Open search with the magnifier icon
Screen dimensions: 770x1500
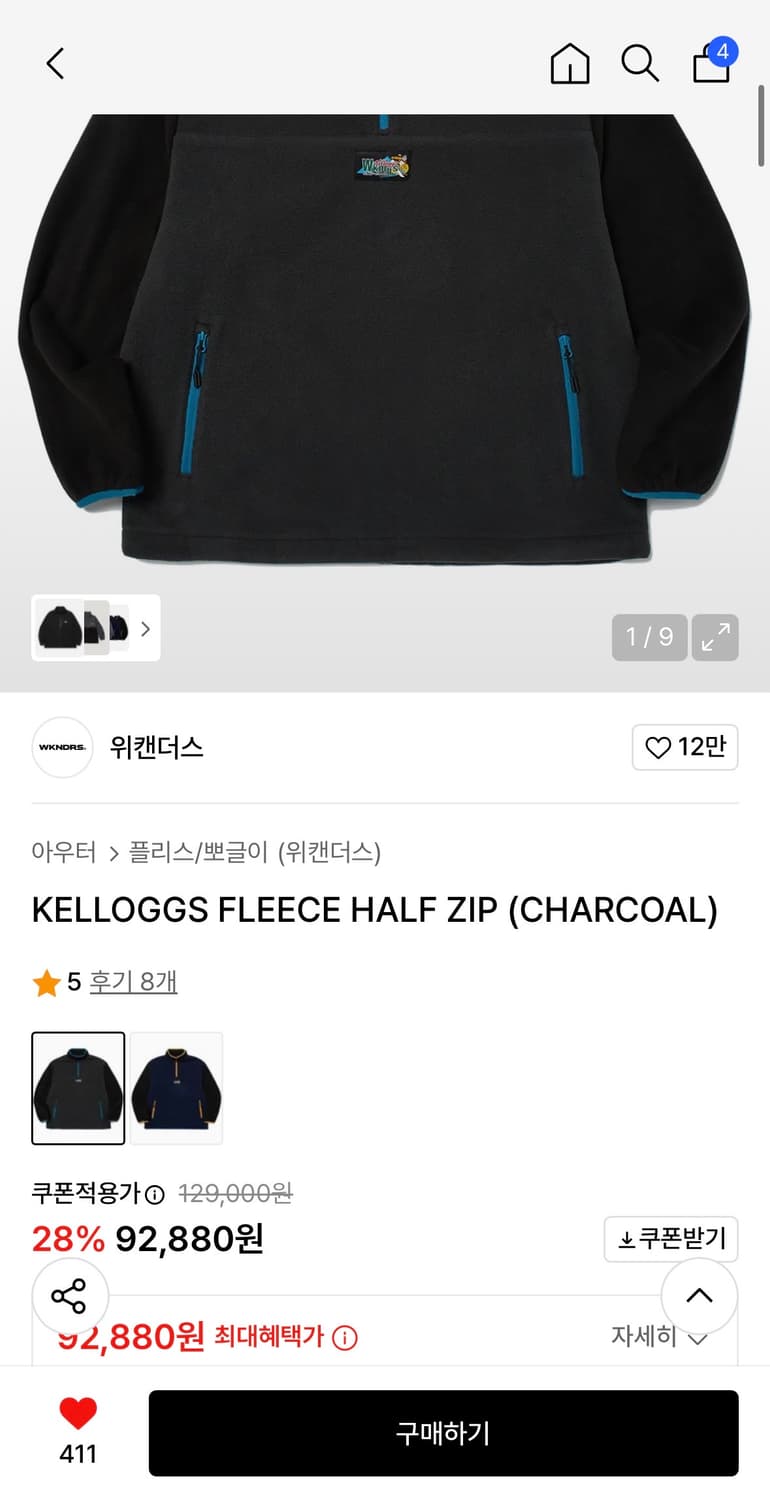click(639, 63)
